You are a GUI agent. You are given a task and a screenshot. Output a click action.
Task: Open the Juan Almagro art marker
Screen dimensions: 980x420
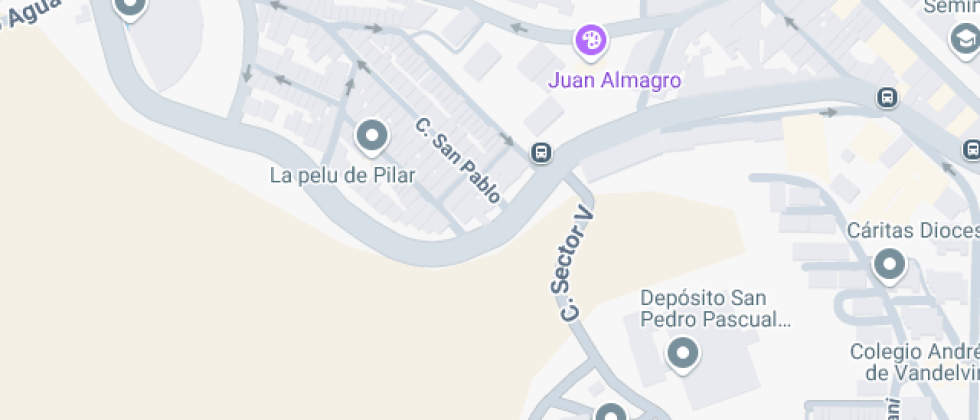[x=591, y=41]
